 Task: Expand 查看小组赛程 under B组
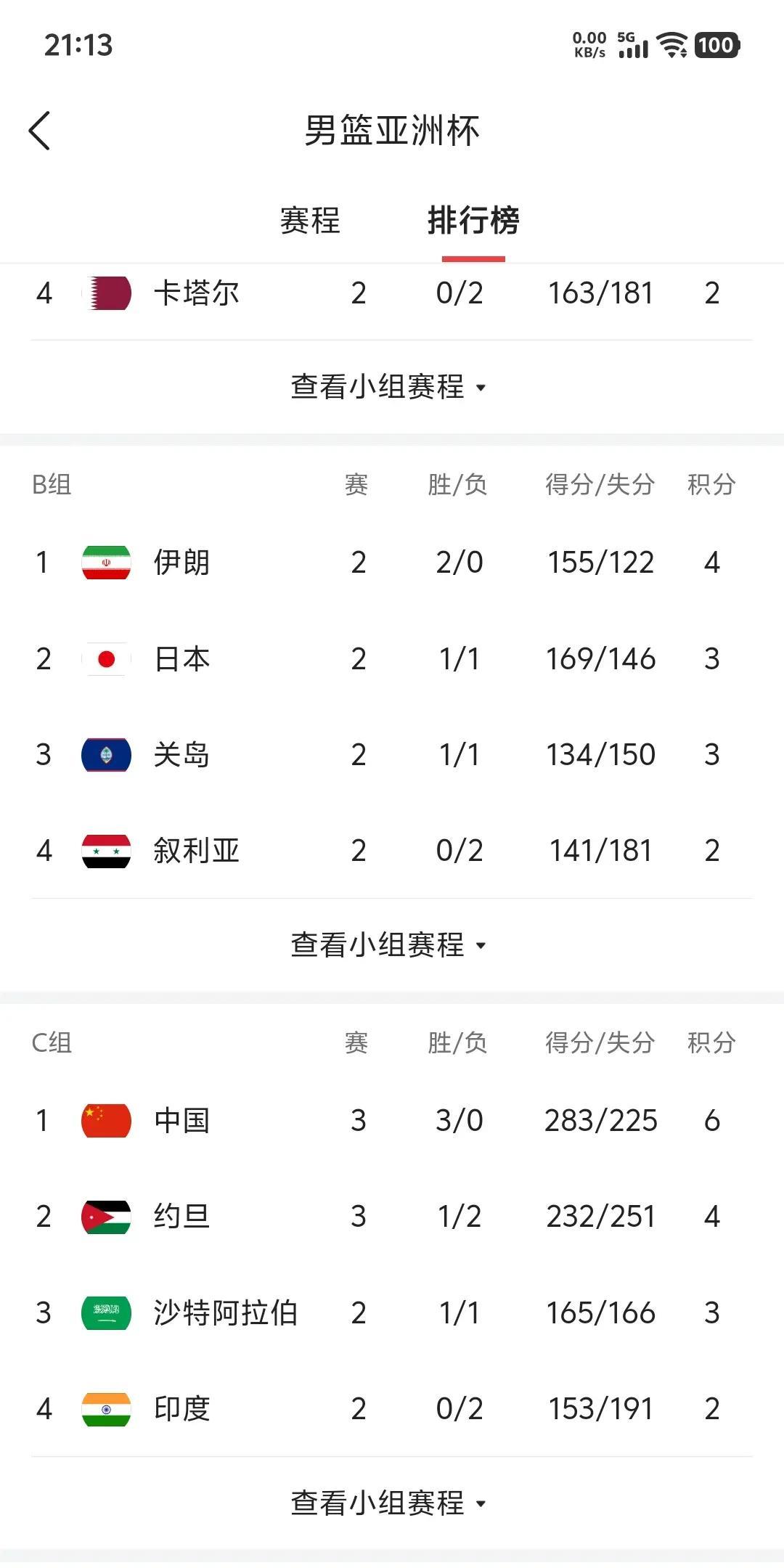389,944
